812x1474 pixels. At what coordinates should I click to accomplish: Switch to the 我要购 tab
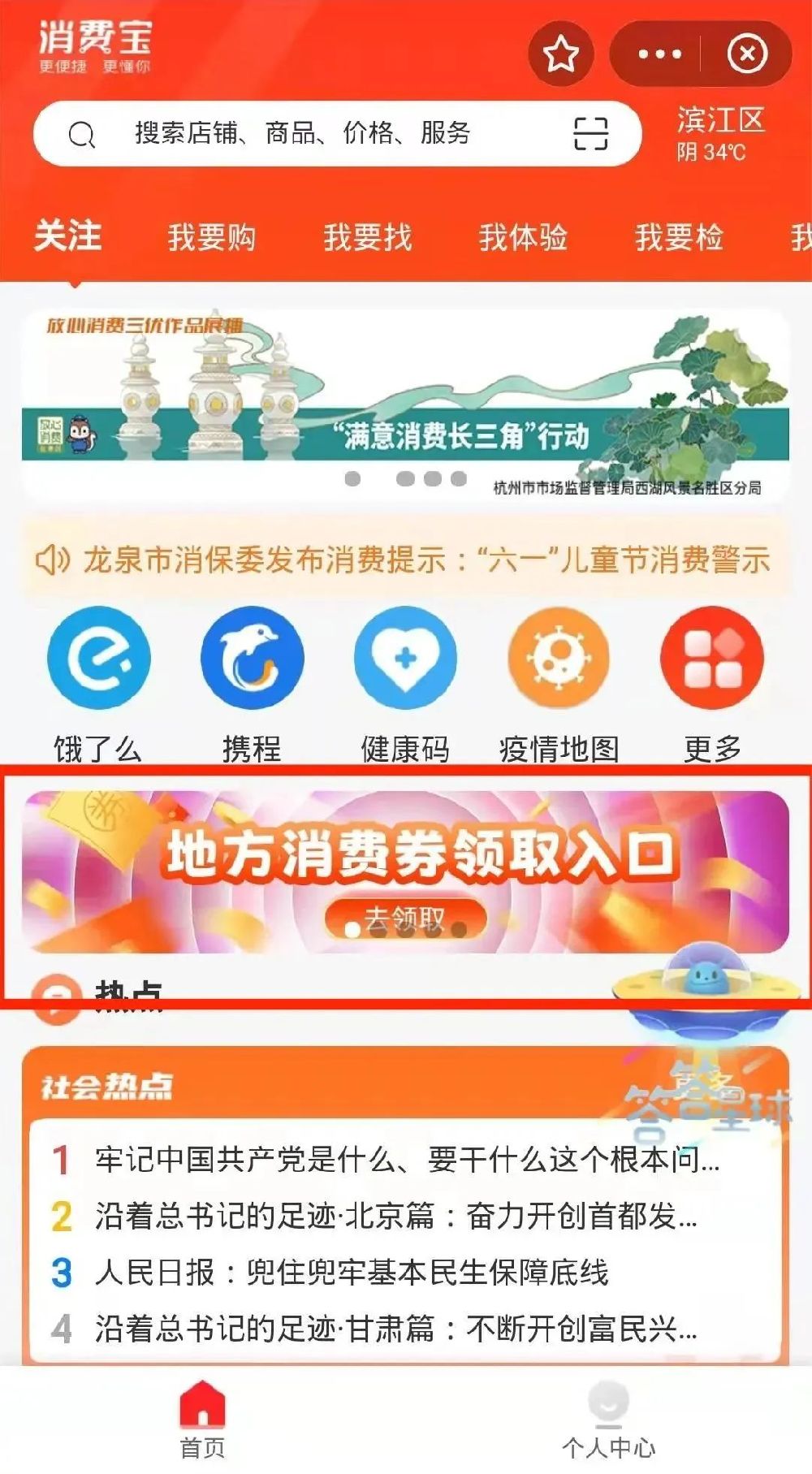[x=211, y=238]
